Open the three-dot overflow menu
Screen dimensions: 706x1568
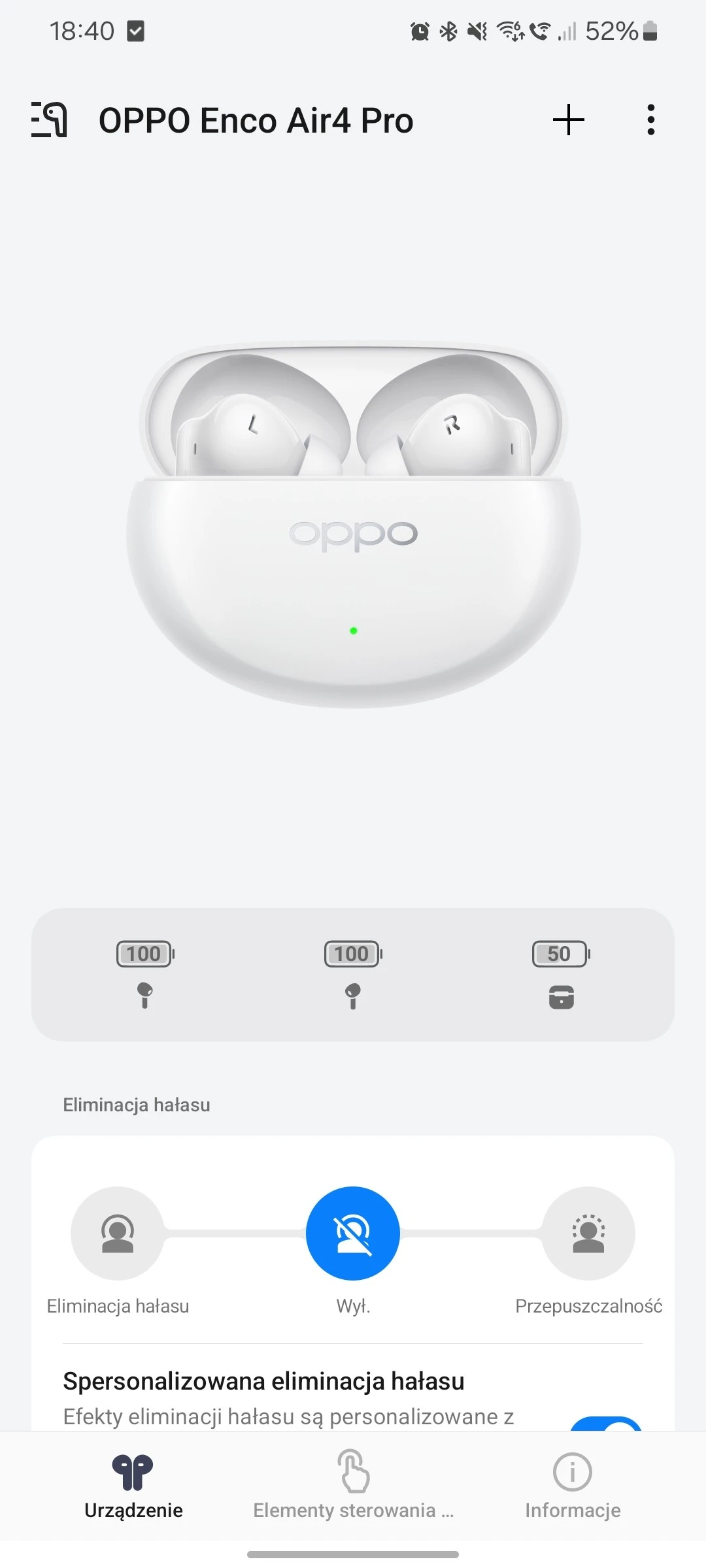click(x=650, y=120)
